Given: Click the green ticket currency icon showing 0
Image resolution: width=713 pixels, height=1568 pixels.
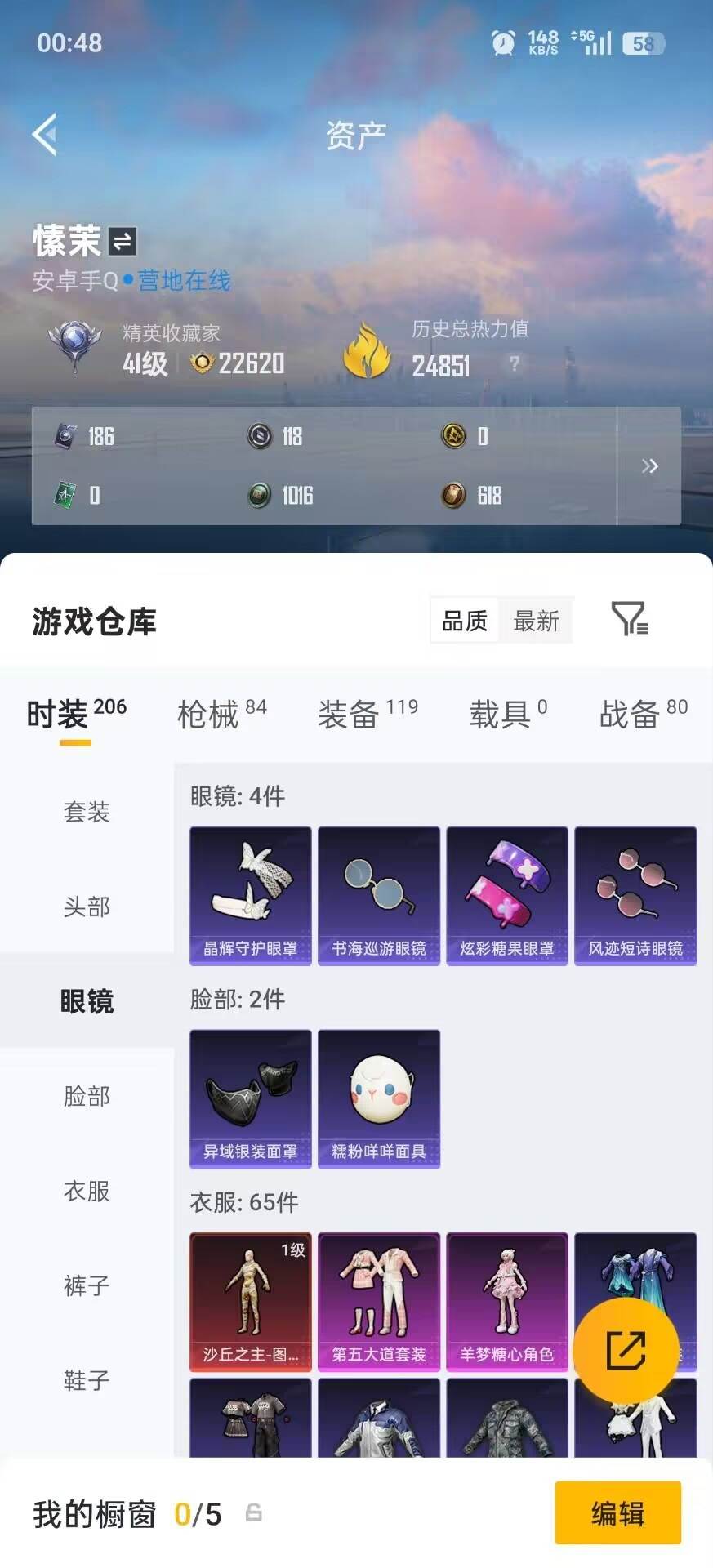Looking at the screenshot, I should pos(64,495).
